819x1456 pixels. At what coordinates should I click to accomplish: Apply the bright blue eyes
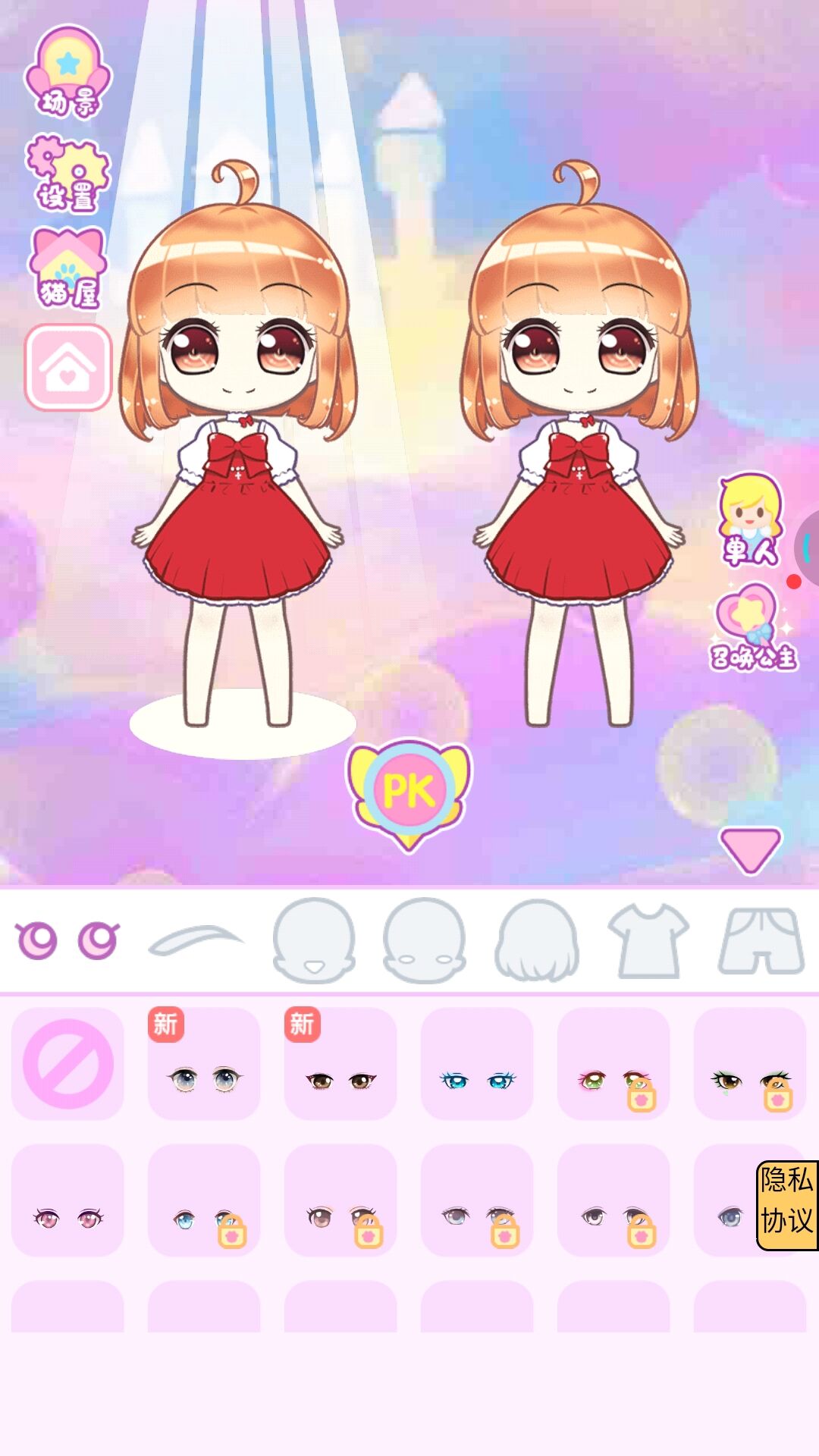477,1064
